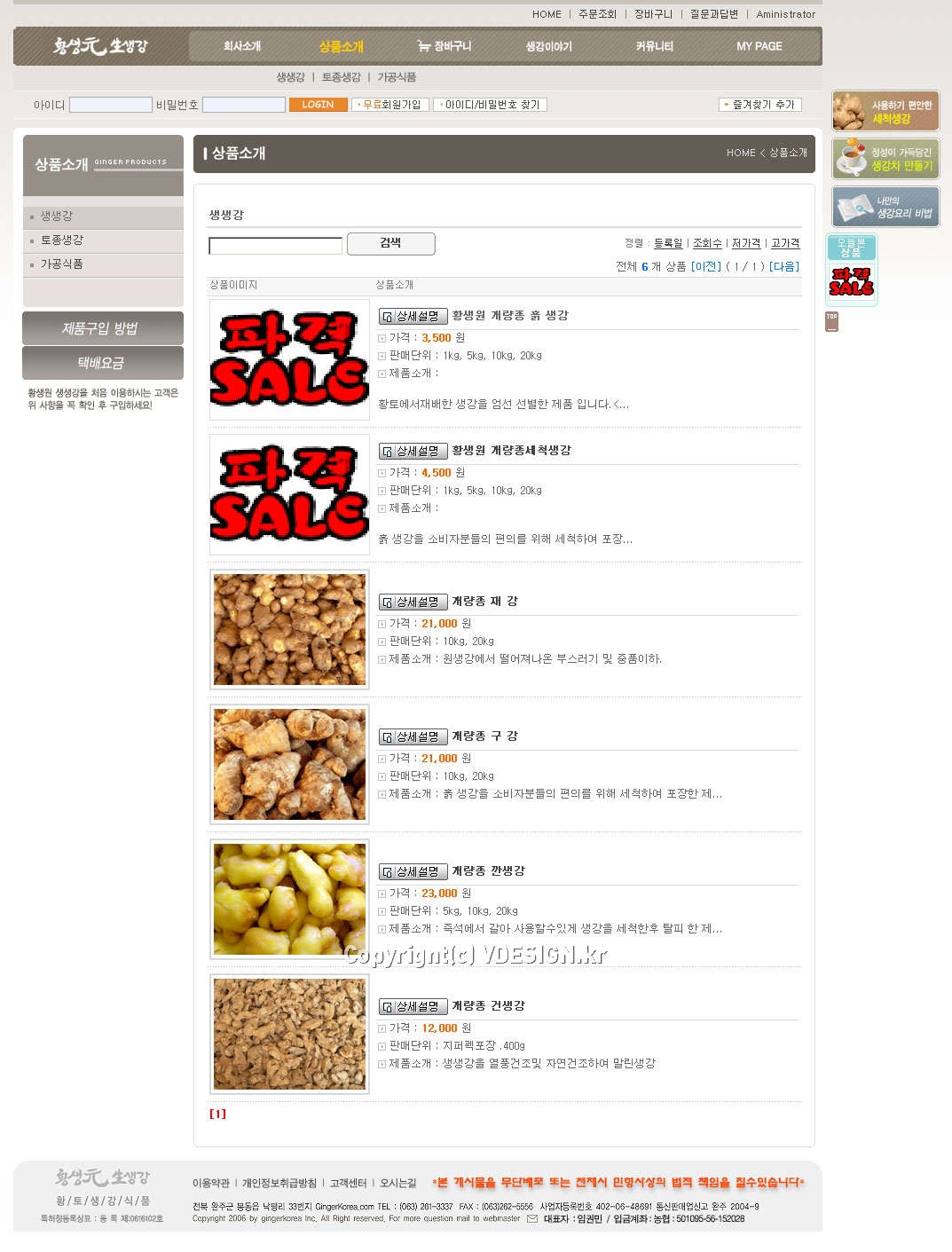Tap 즐겨찾기 추가 button
This screenshot has width=952, height=1252.
[760, 105]
